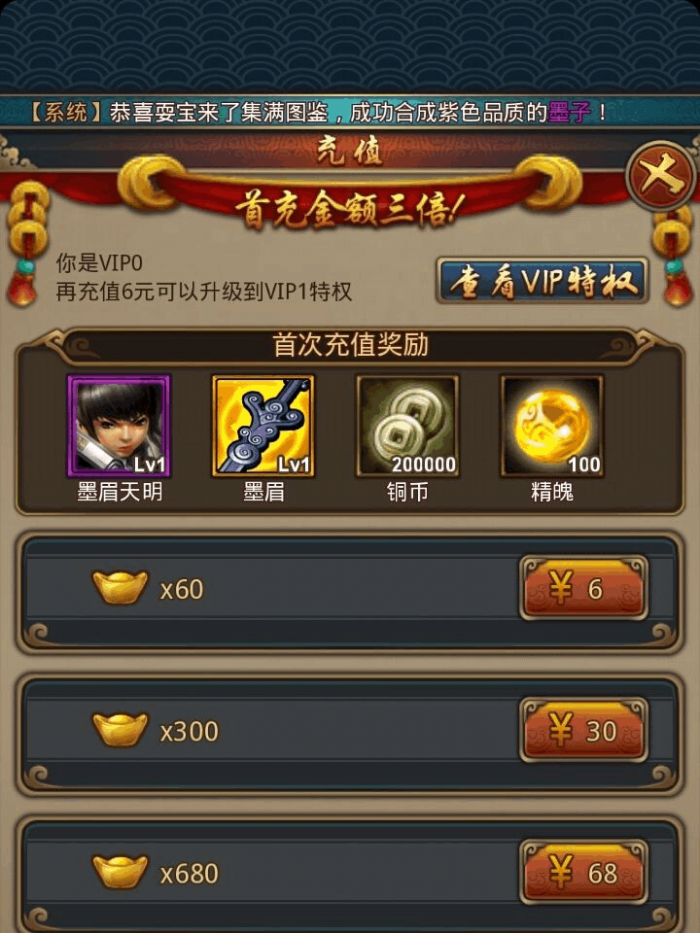Purchase the ¥30 pack of 300 ingots
This screenshot has height=933, width=700.
point(583,731)
